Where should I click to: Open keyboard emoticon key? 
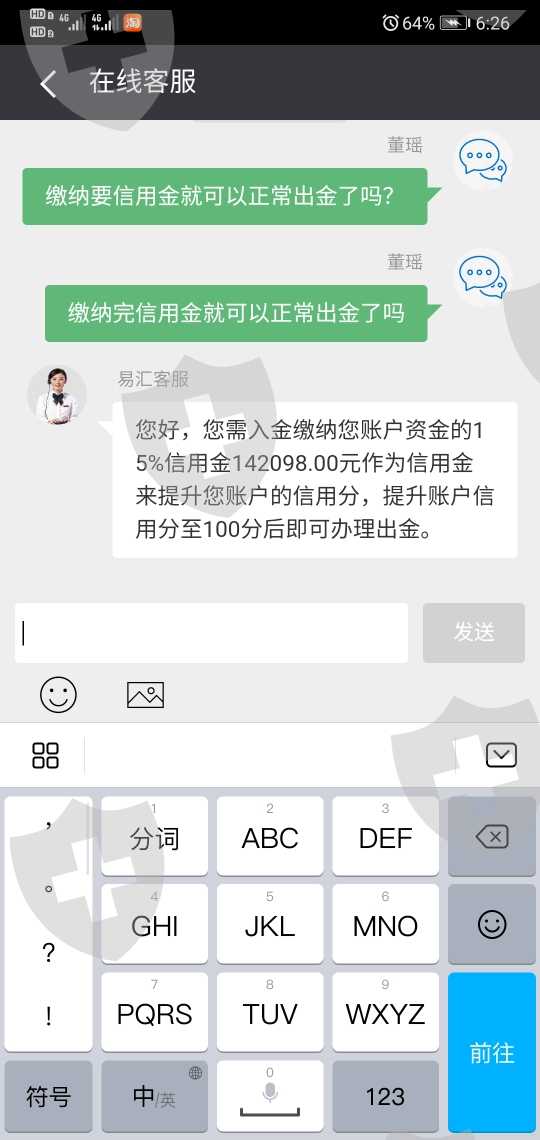click(492, 925)
